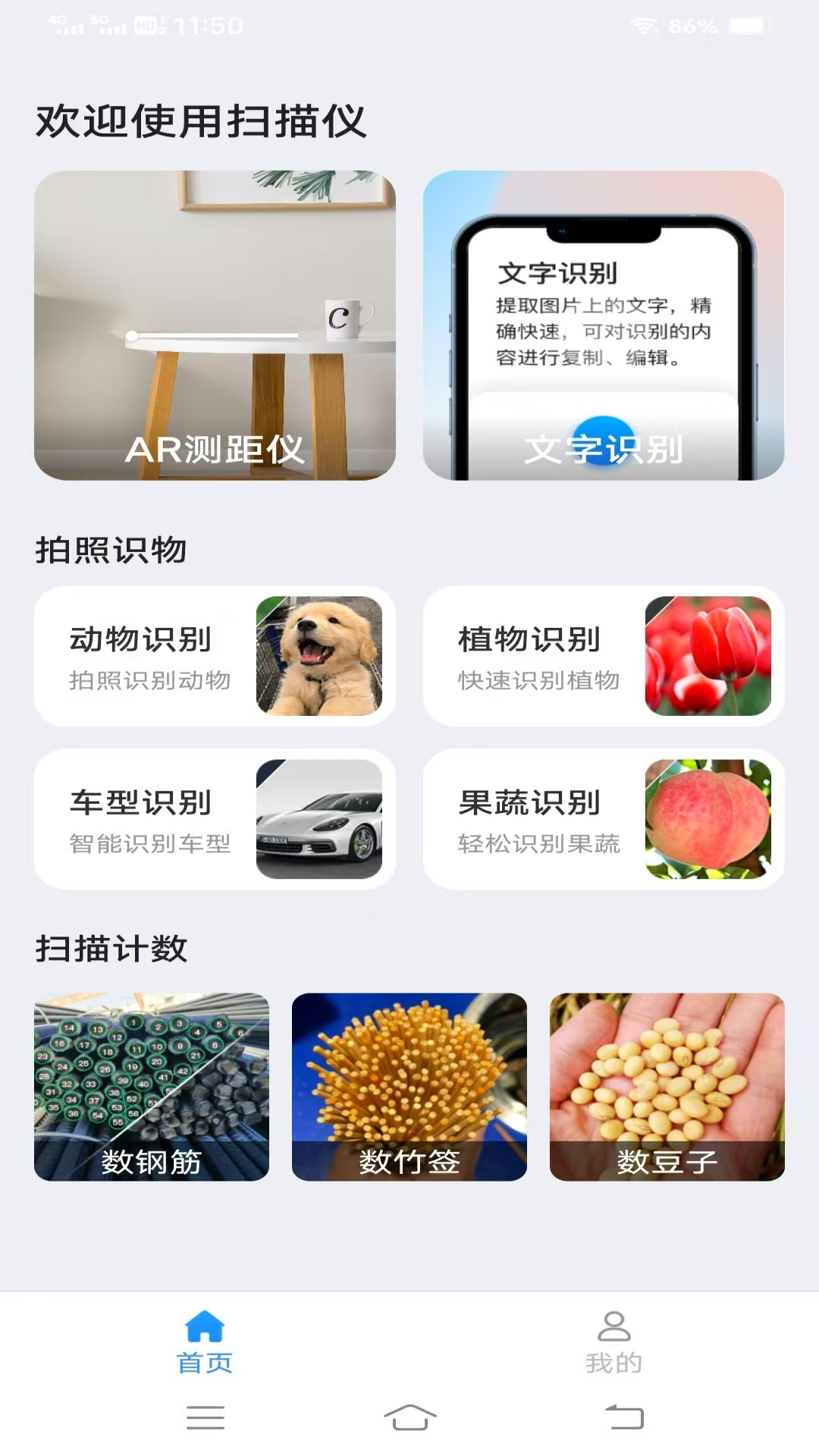
Task: Switch to the 首页 home tab
Action: pyautogui.click(x=205, y=1342)
